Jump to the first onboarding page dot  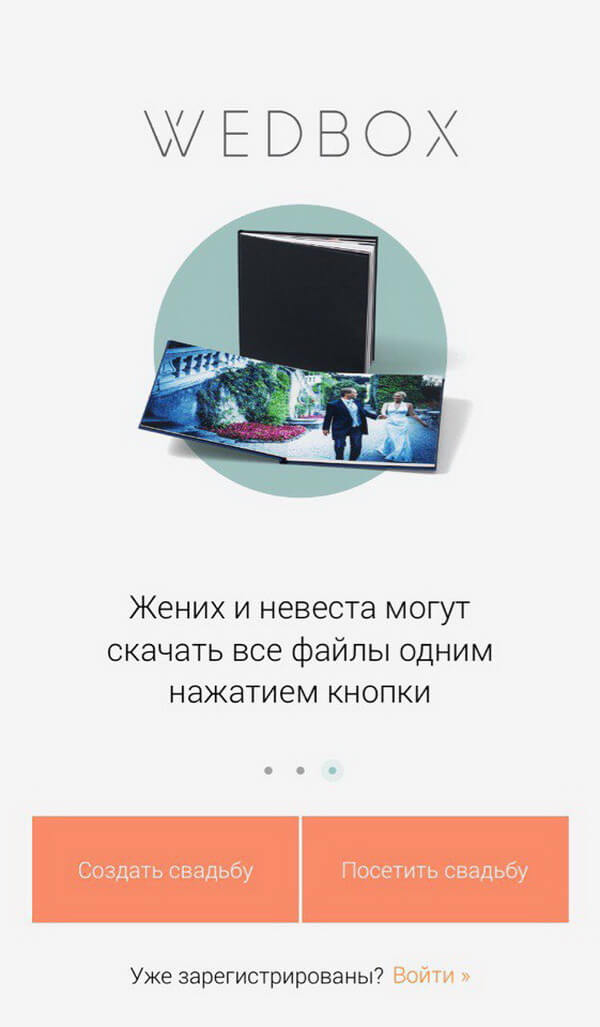268,770
